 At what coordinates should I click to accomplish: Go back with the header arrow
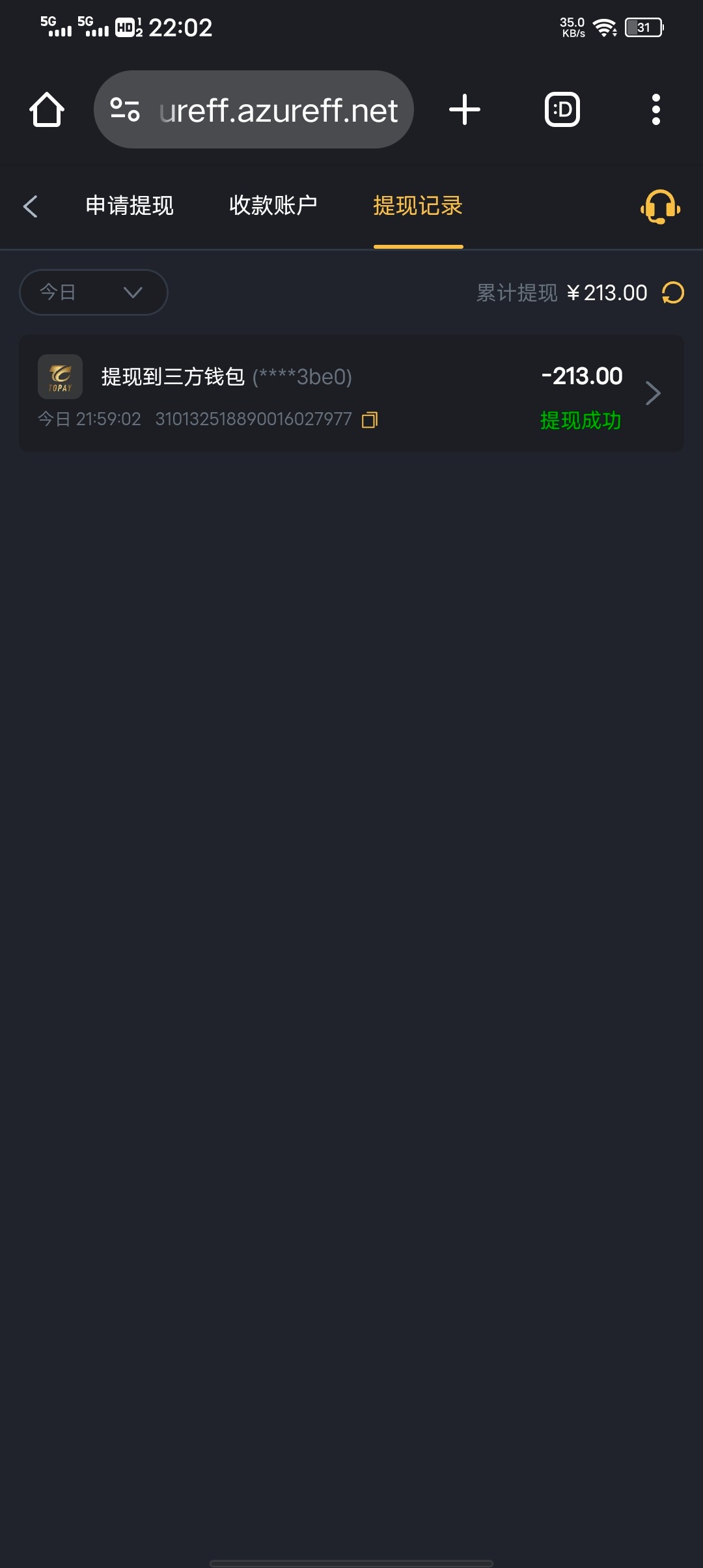click(x=30, y=206)
